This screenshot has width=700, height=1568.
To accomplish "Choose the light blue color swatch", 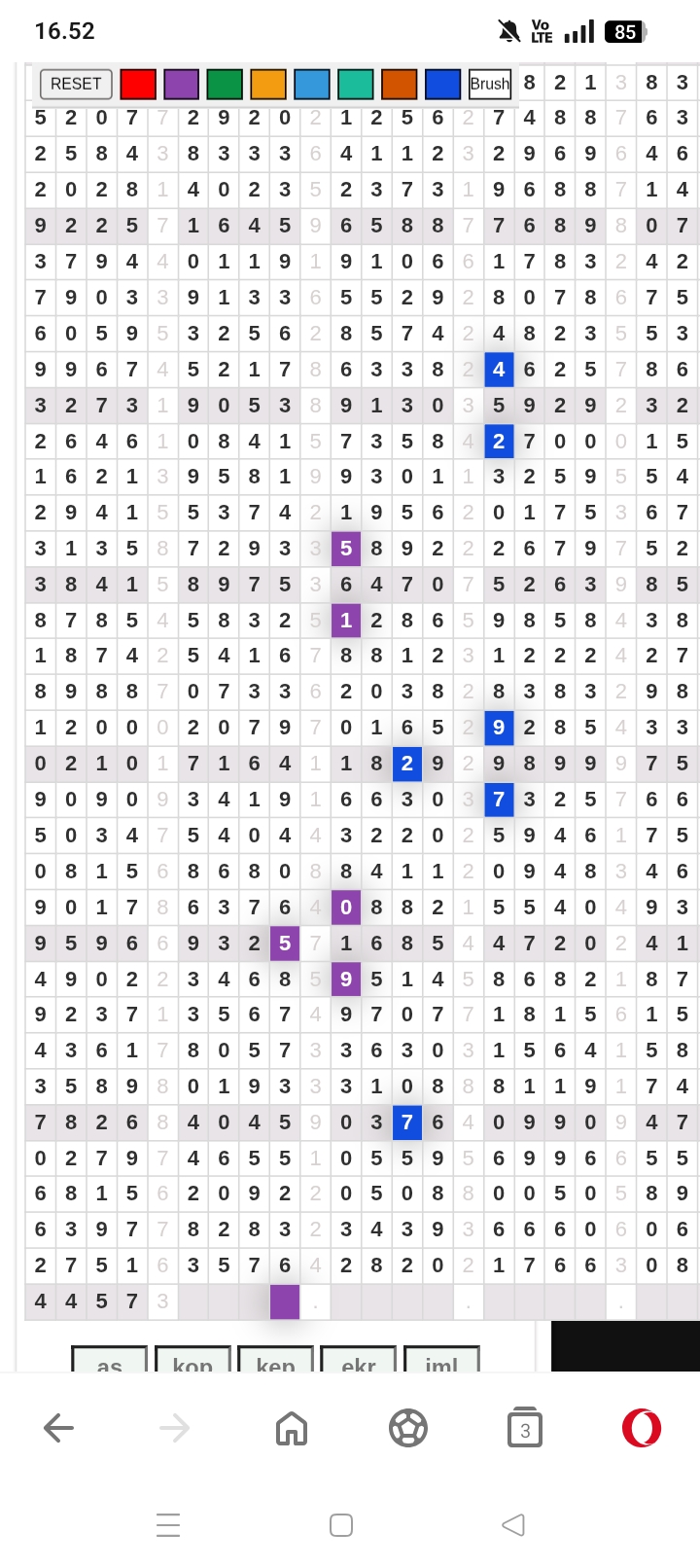I will pos(312,84).
